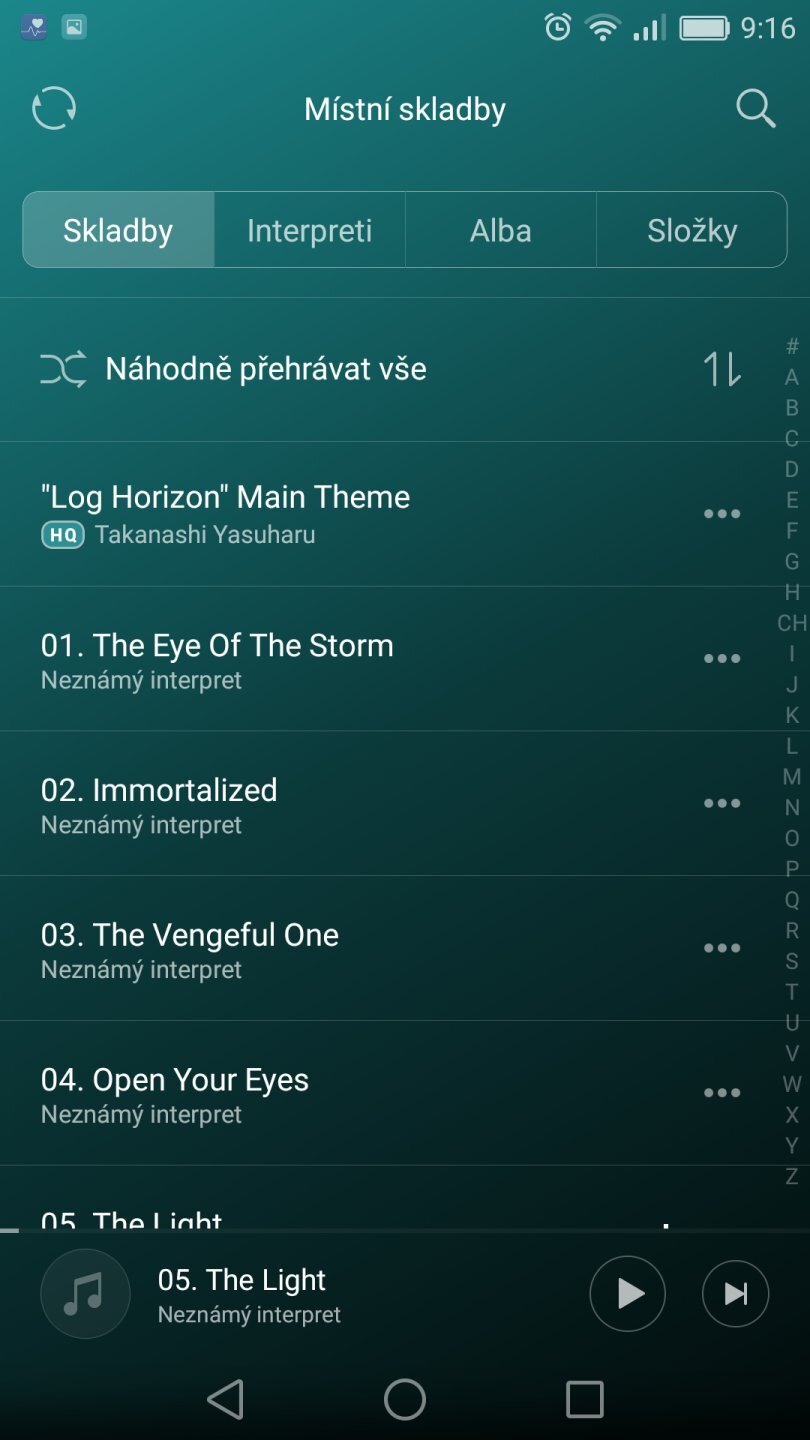Image resolution: width=810 pixels, height=1440 pixels.
Task: Jump to letter M in the alphabet index
Action: (x=791, y=777)
